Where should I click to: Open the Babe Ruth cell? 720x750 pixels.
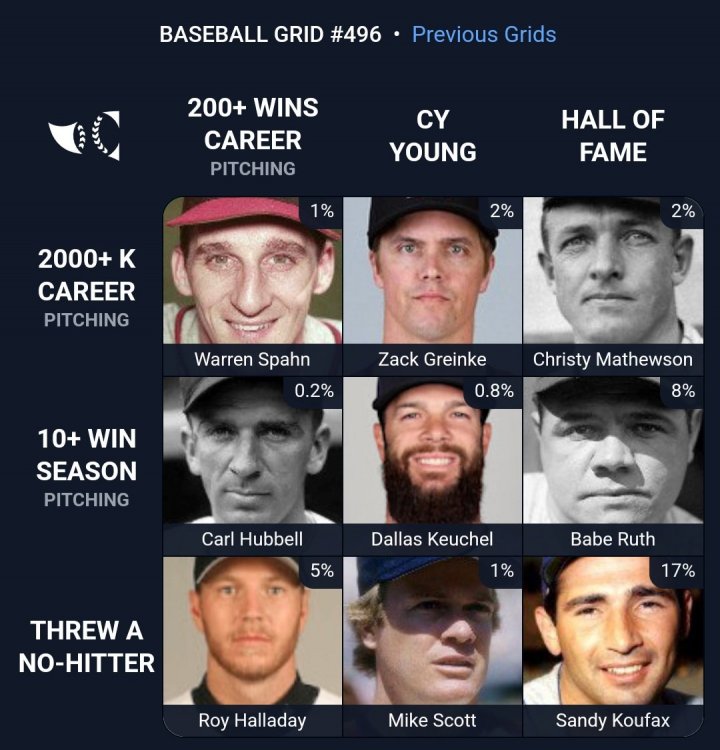coord(612,465)
